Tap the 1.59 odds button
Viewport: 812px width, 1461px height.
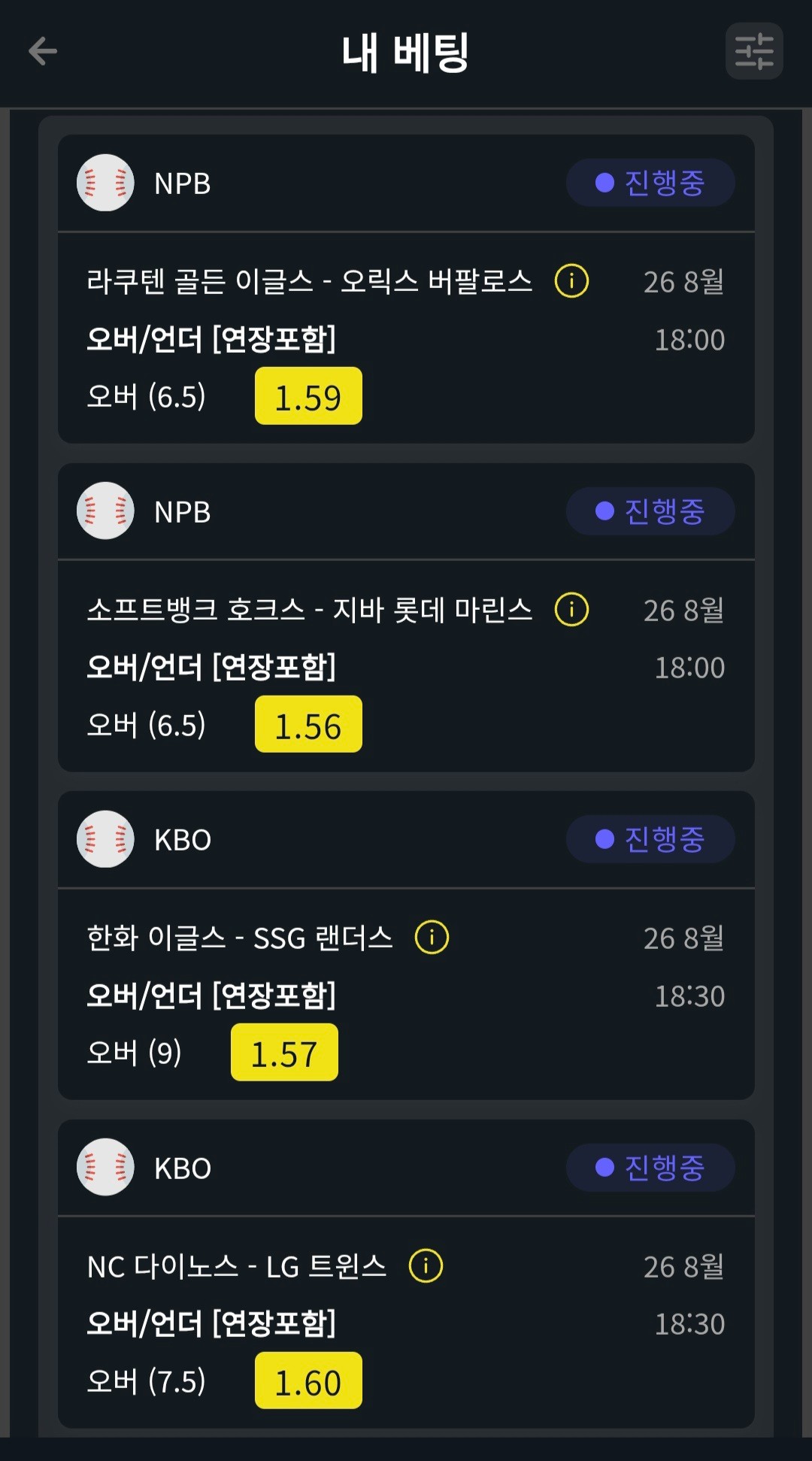(308, 396)
